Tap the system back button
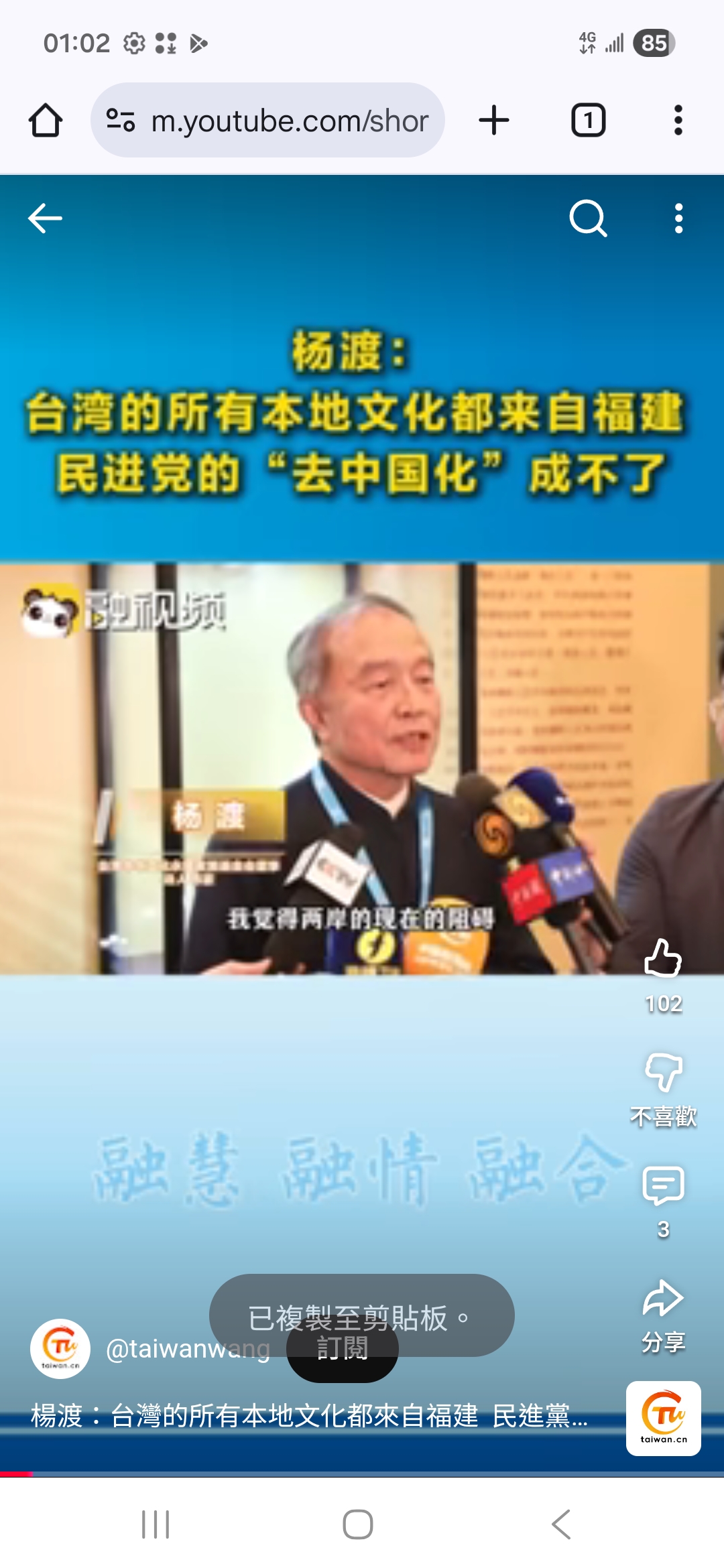Screen dimensions: 724x1568 point(562,1524)
